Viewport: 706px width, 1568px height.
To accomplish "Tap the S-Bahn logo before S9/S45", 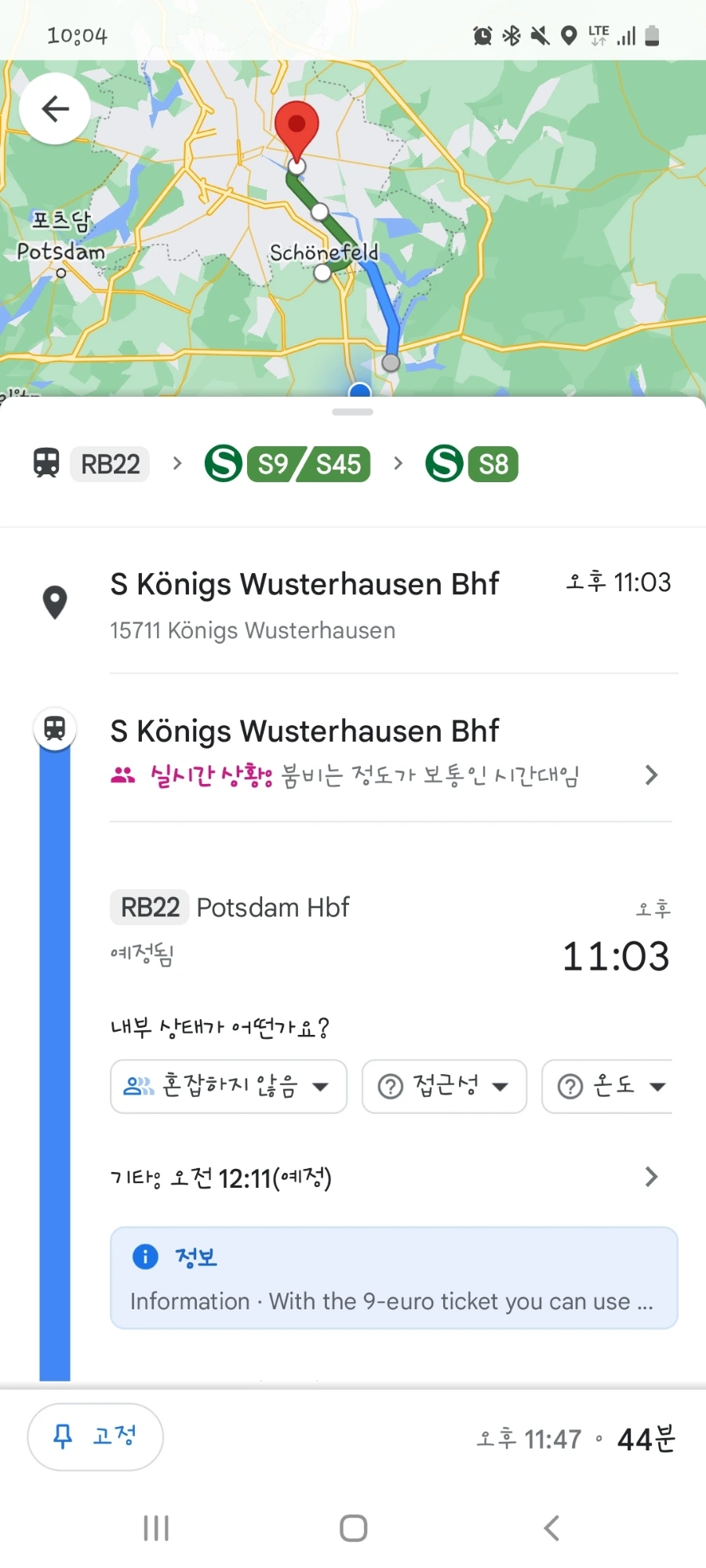I will click(222, 463).
